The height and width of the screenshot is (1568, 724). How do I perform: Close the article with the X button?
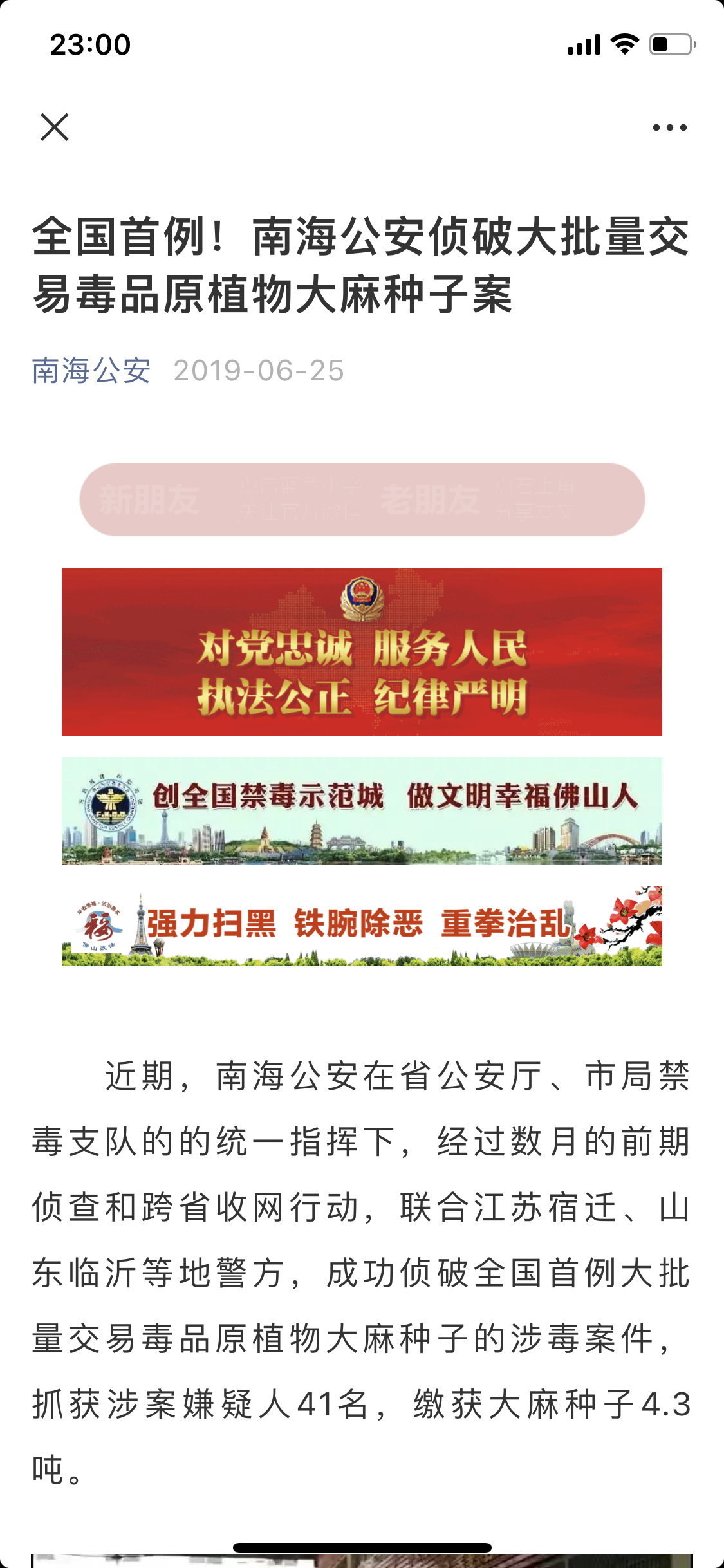[55, 127]
